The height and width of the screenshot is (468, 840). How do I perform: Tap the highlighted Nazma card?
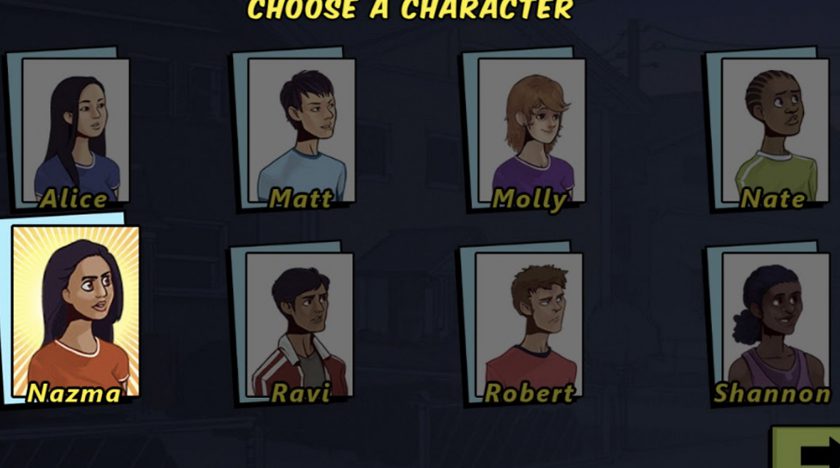pos(74,313)
